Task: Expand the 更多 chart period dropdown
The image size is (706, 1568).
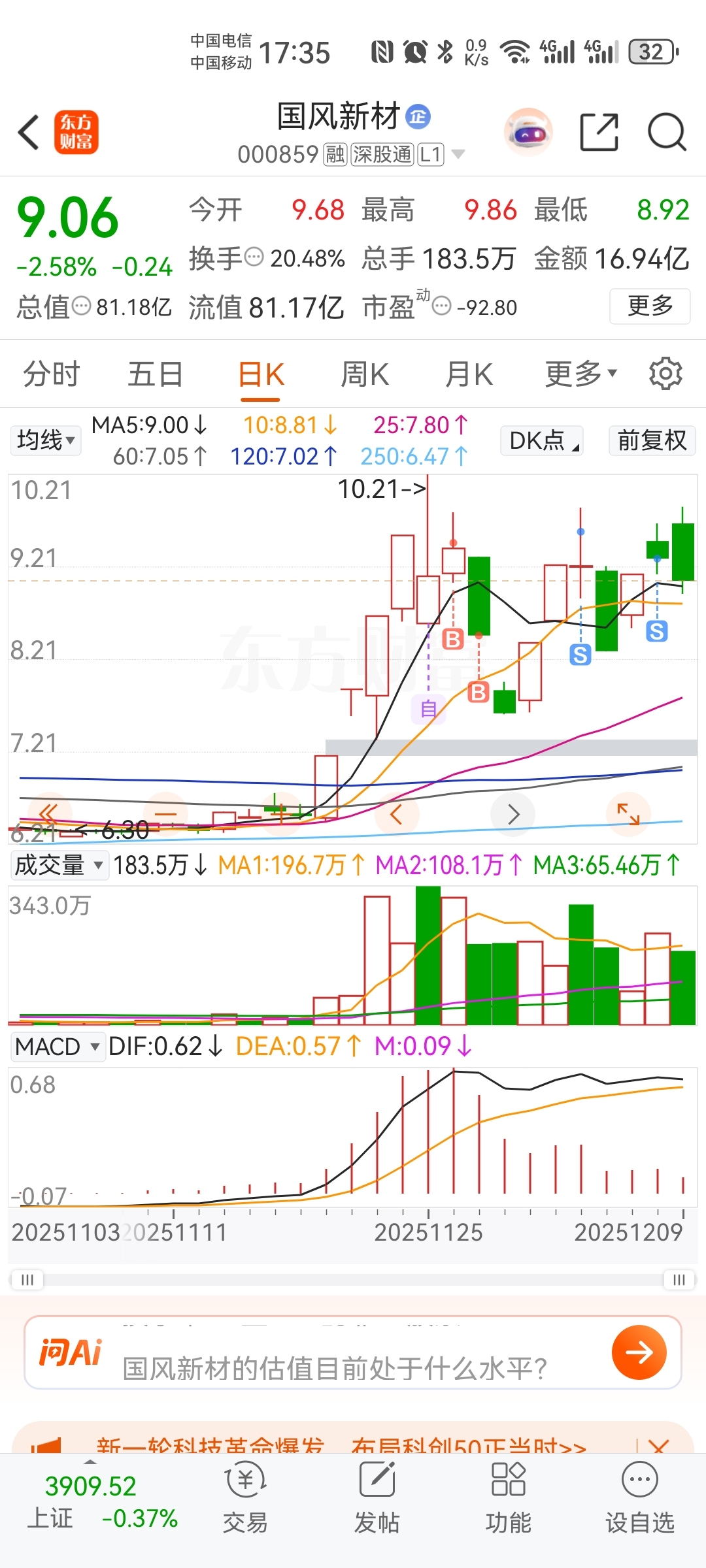Action: pyautogui.click(x=580, y=374)
